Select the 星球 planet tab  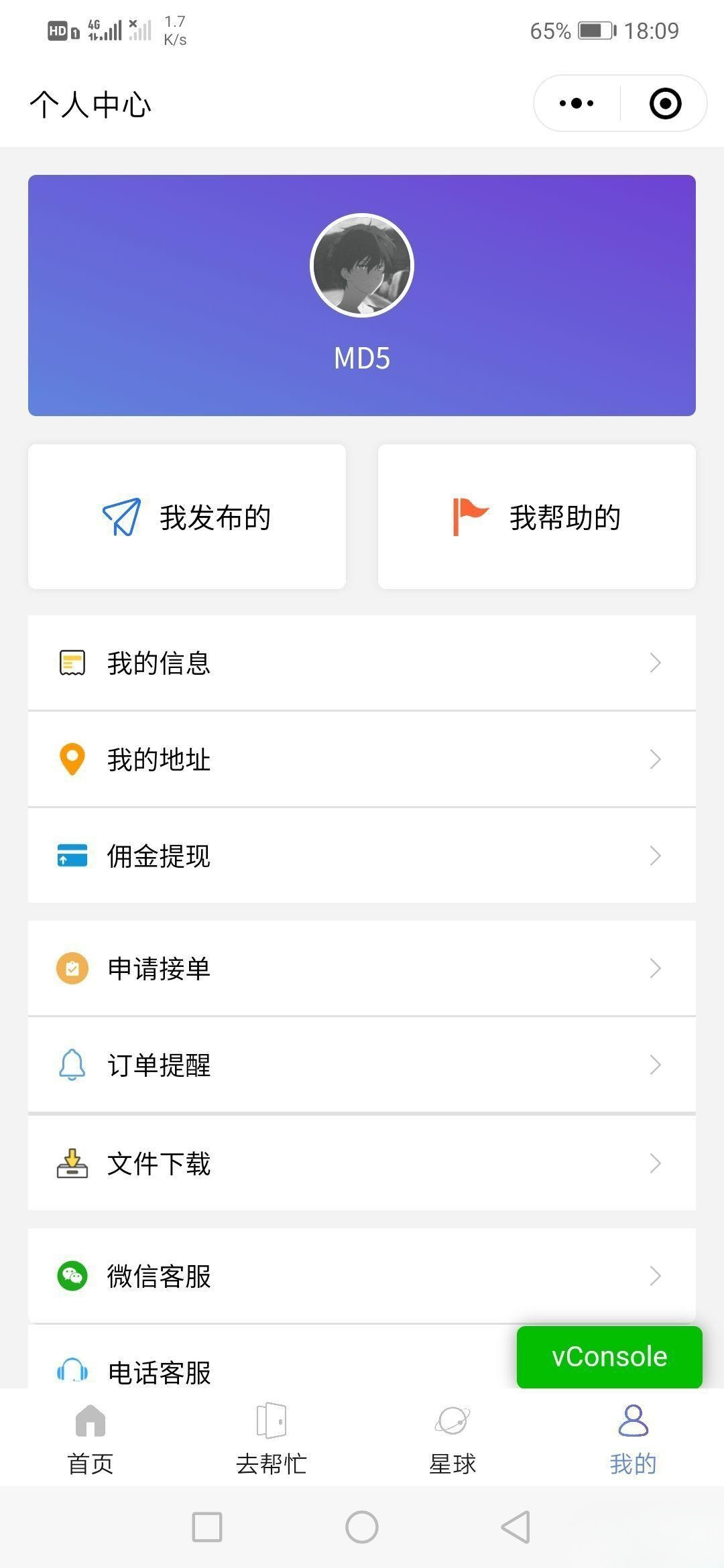[452, 1441]
